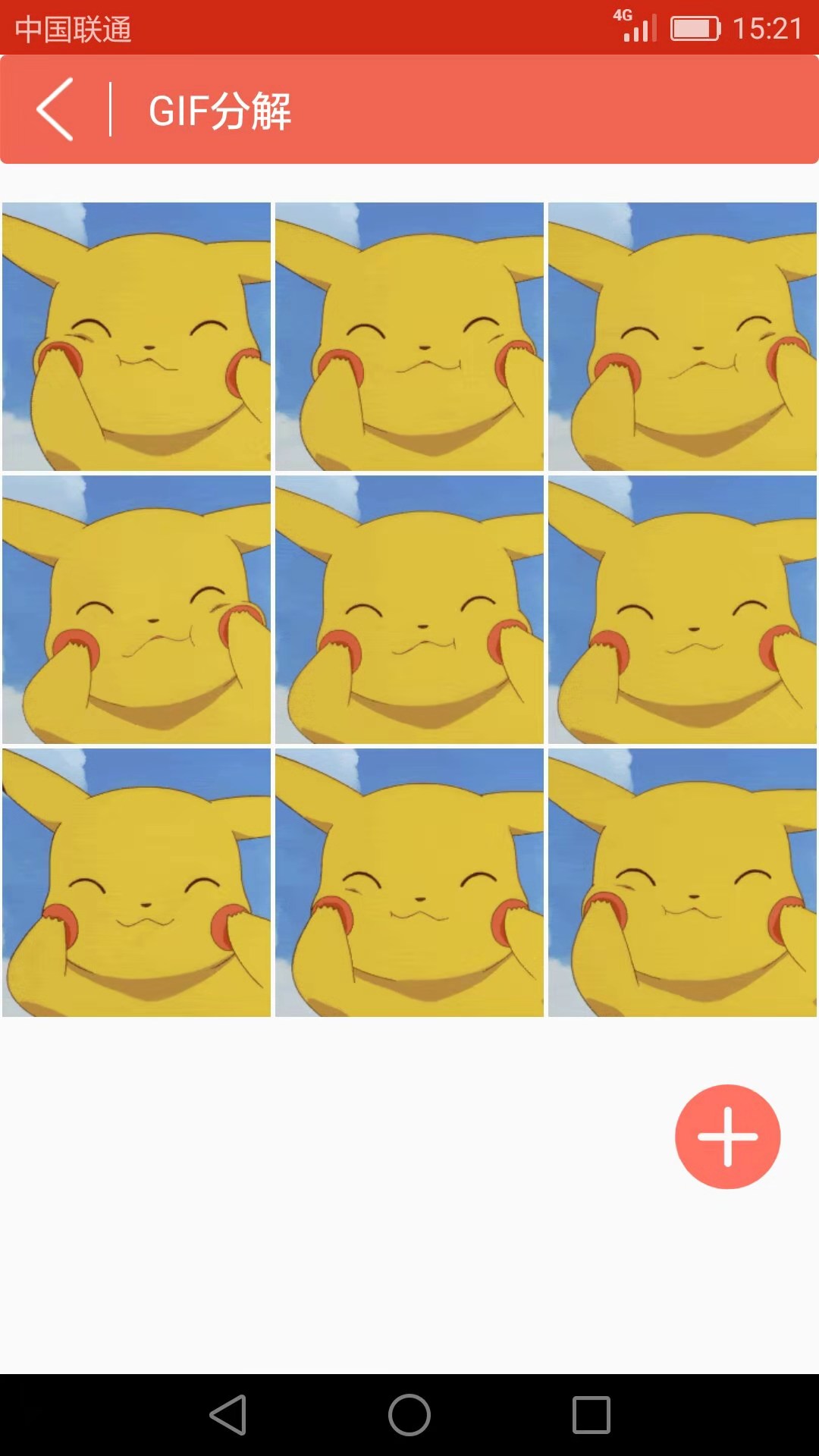This screenshot has width=819, height=1456.
Task: Select the second frame in top row
Action: point(409,335)
